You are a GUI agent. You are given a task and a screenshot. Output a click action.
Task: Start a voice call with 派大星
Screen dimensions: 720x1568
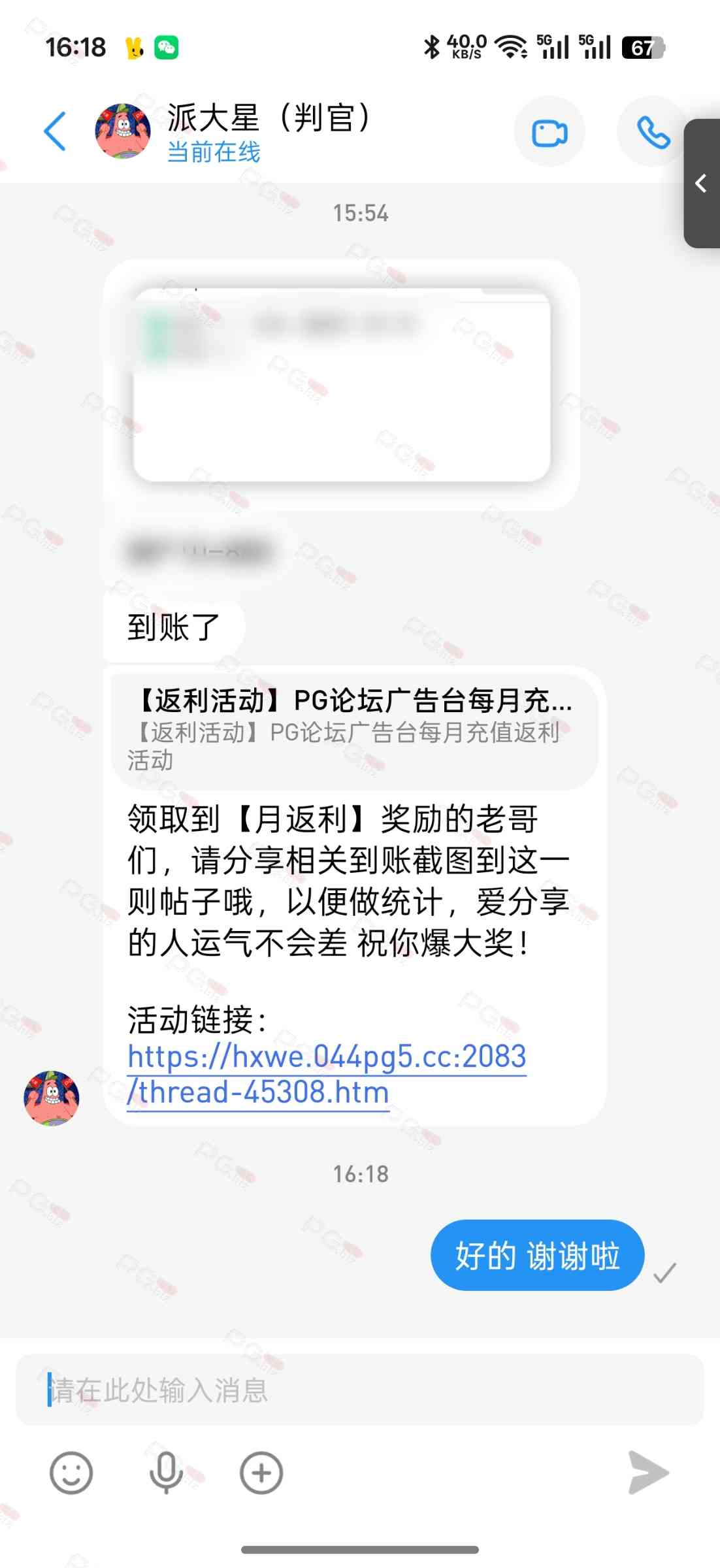click(653, 133)
